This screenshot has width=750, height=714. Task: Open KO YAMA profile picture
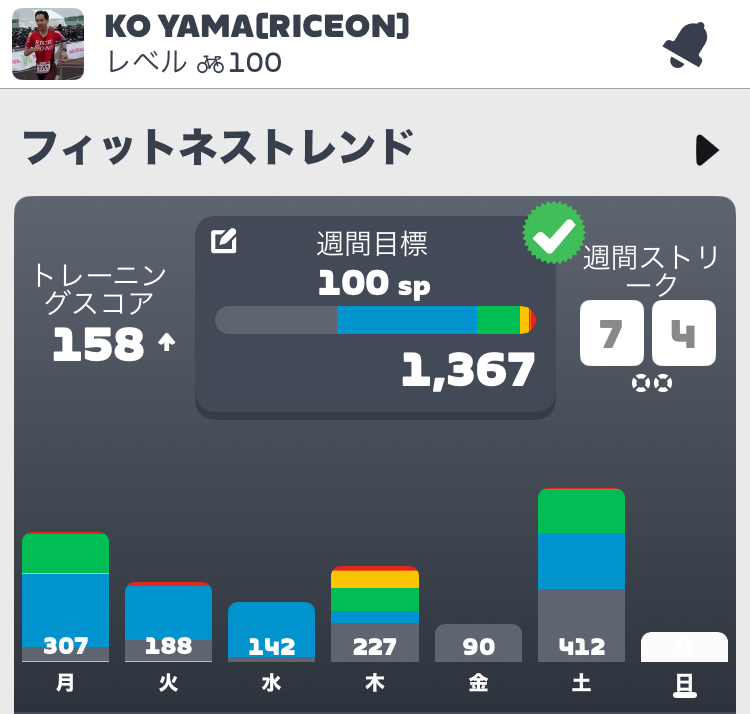pos(48,44)
